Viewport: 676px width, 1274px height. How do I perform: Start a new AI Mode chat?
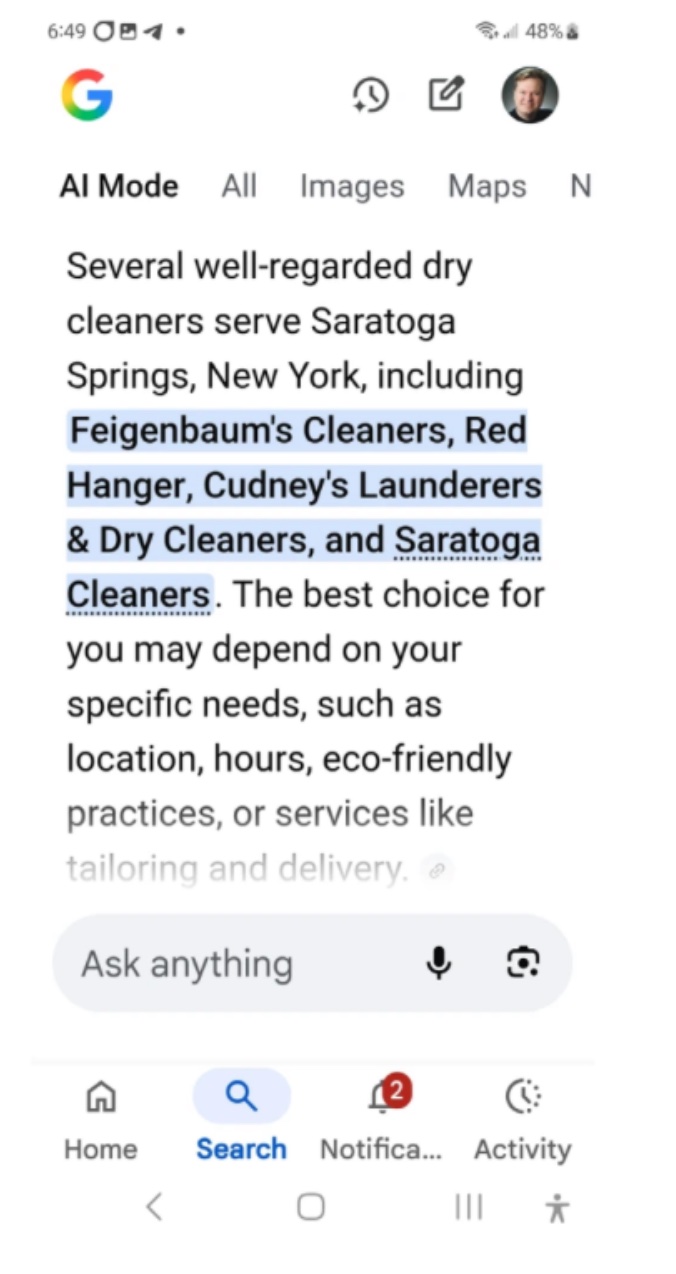coord(446,95)
